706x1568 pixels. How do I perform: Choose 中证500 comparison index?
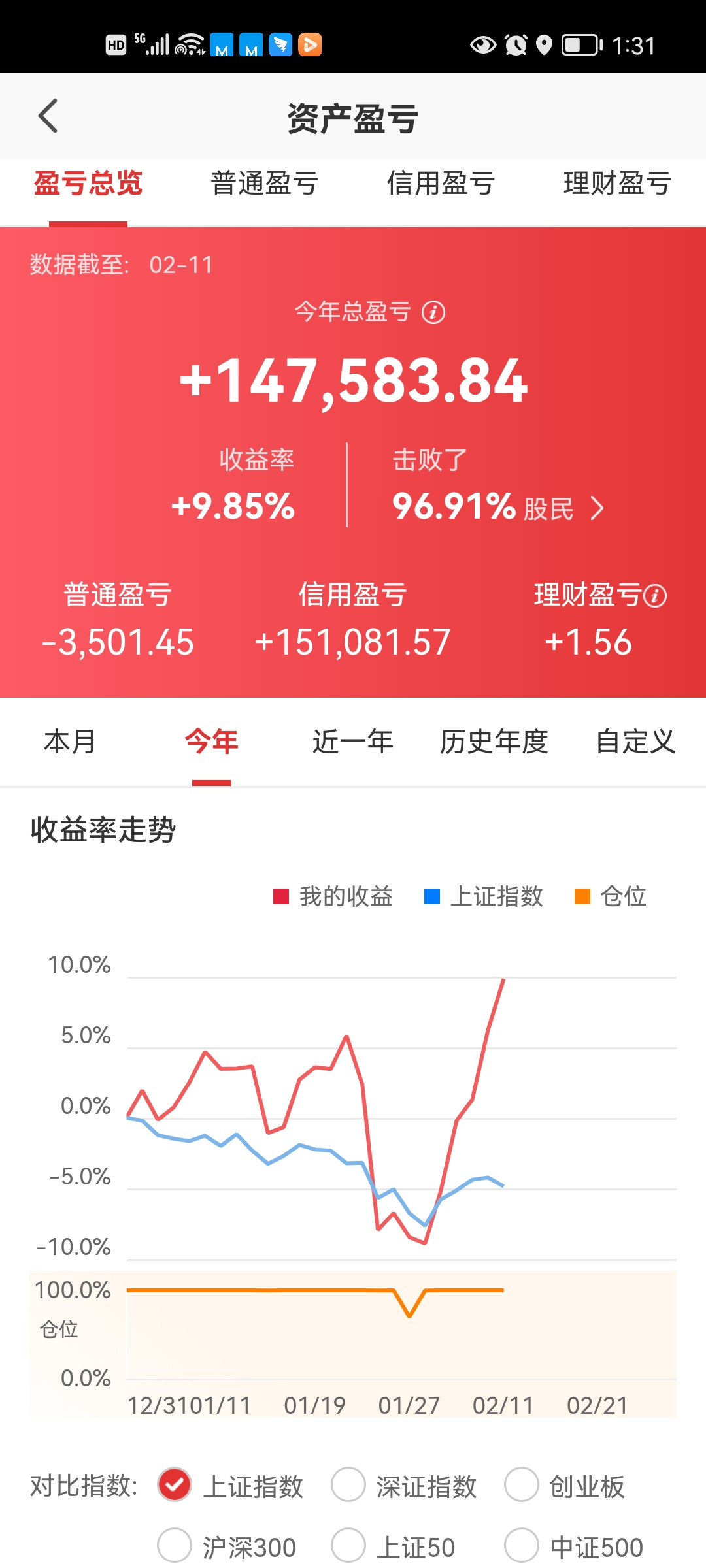coord(522,1546)
